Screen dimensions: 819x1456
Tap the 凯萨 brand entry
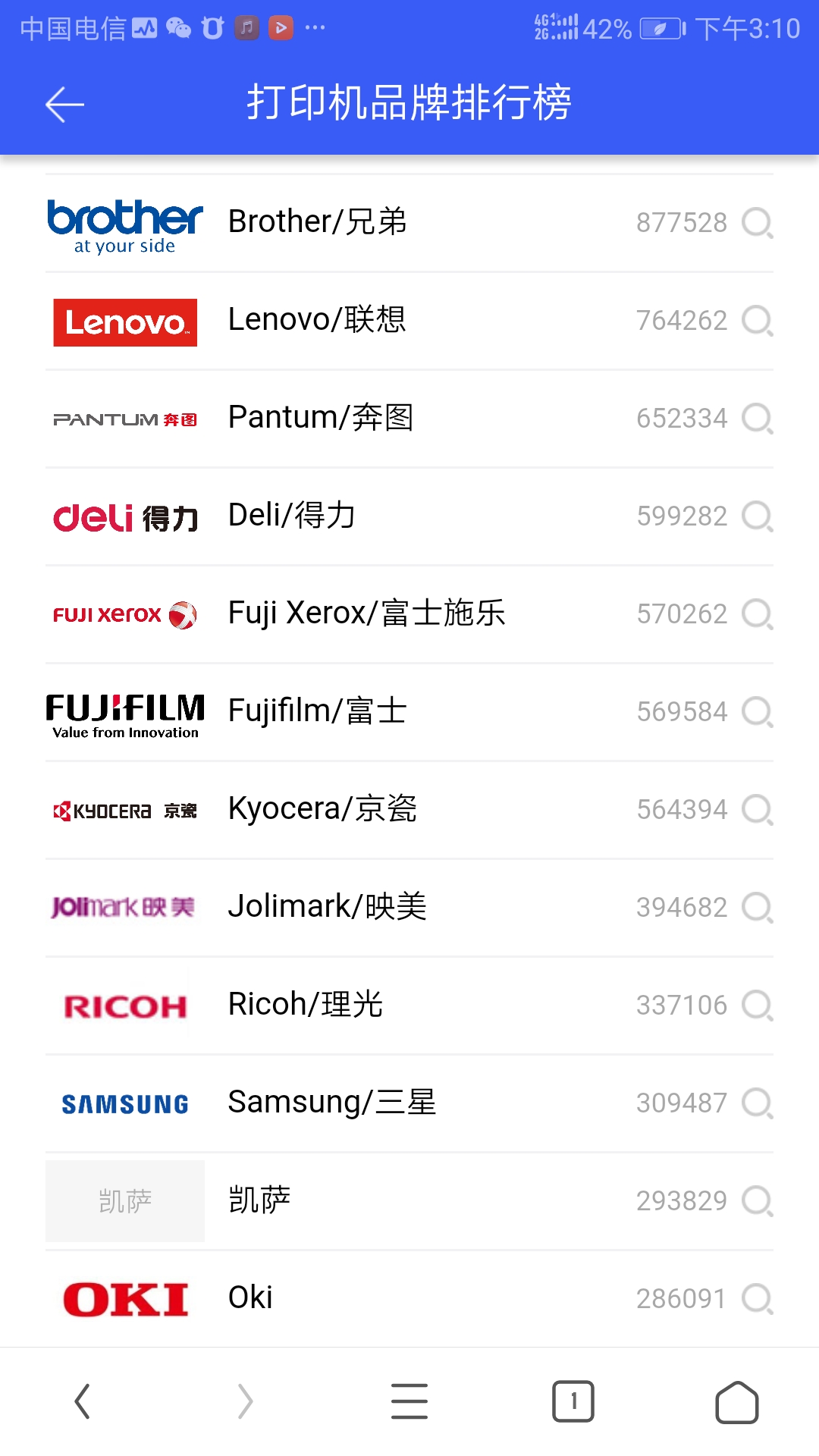[258, 1200]
